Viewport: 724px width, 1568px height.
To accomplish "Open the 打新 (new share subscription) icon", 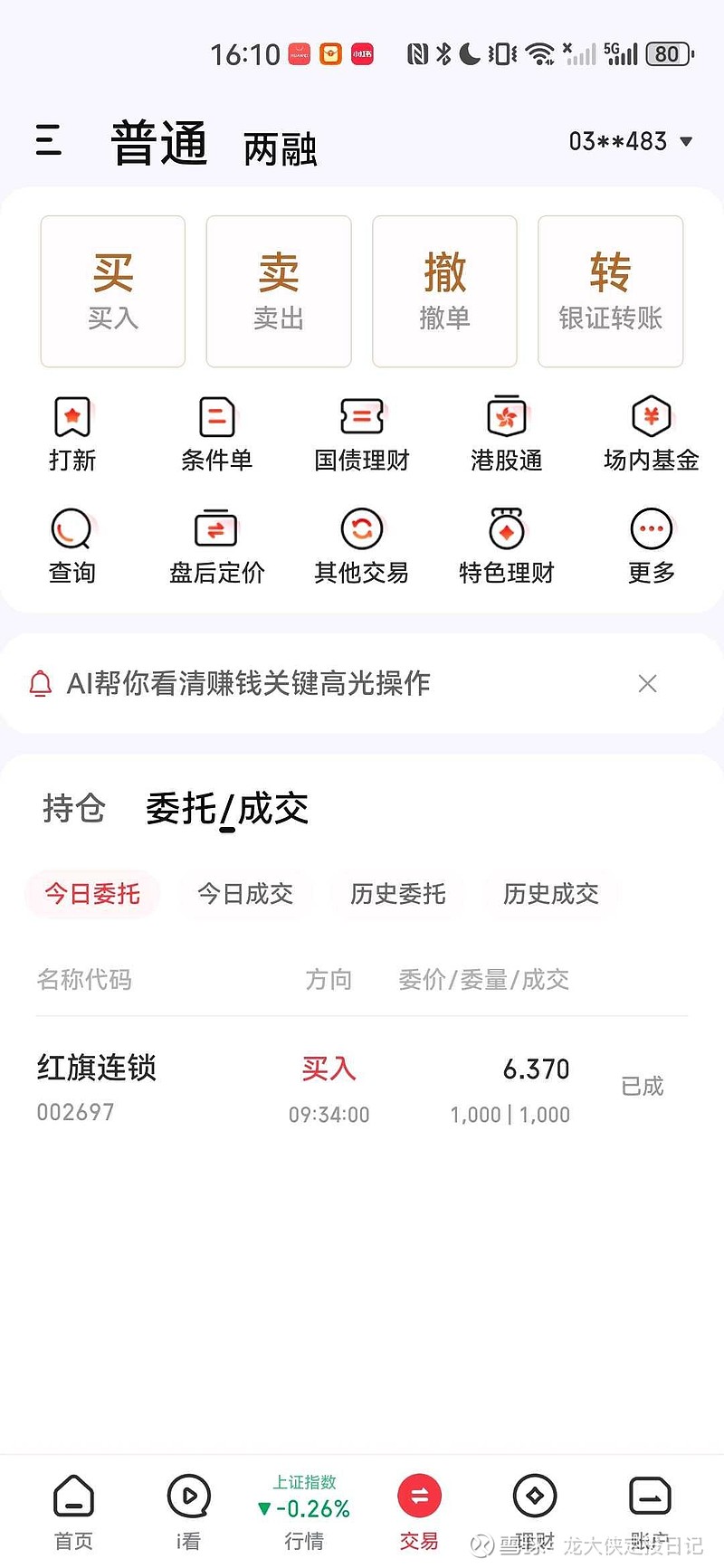I will (72, 434).
